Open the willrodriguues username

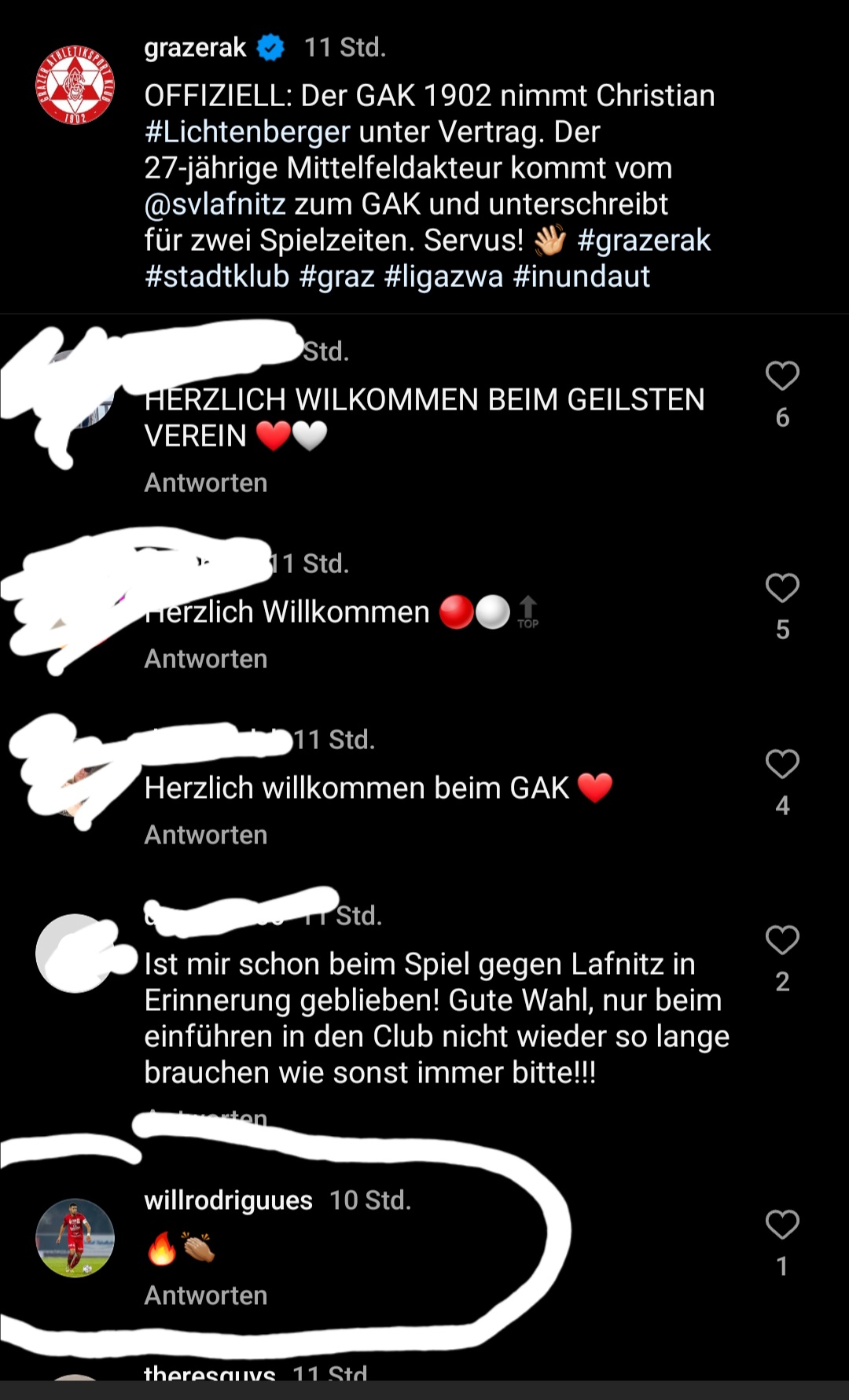229,1200
